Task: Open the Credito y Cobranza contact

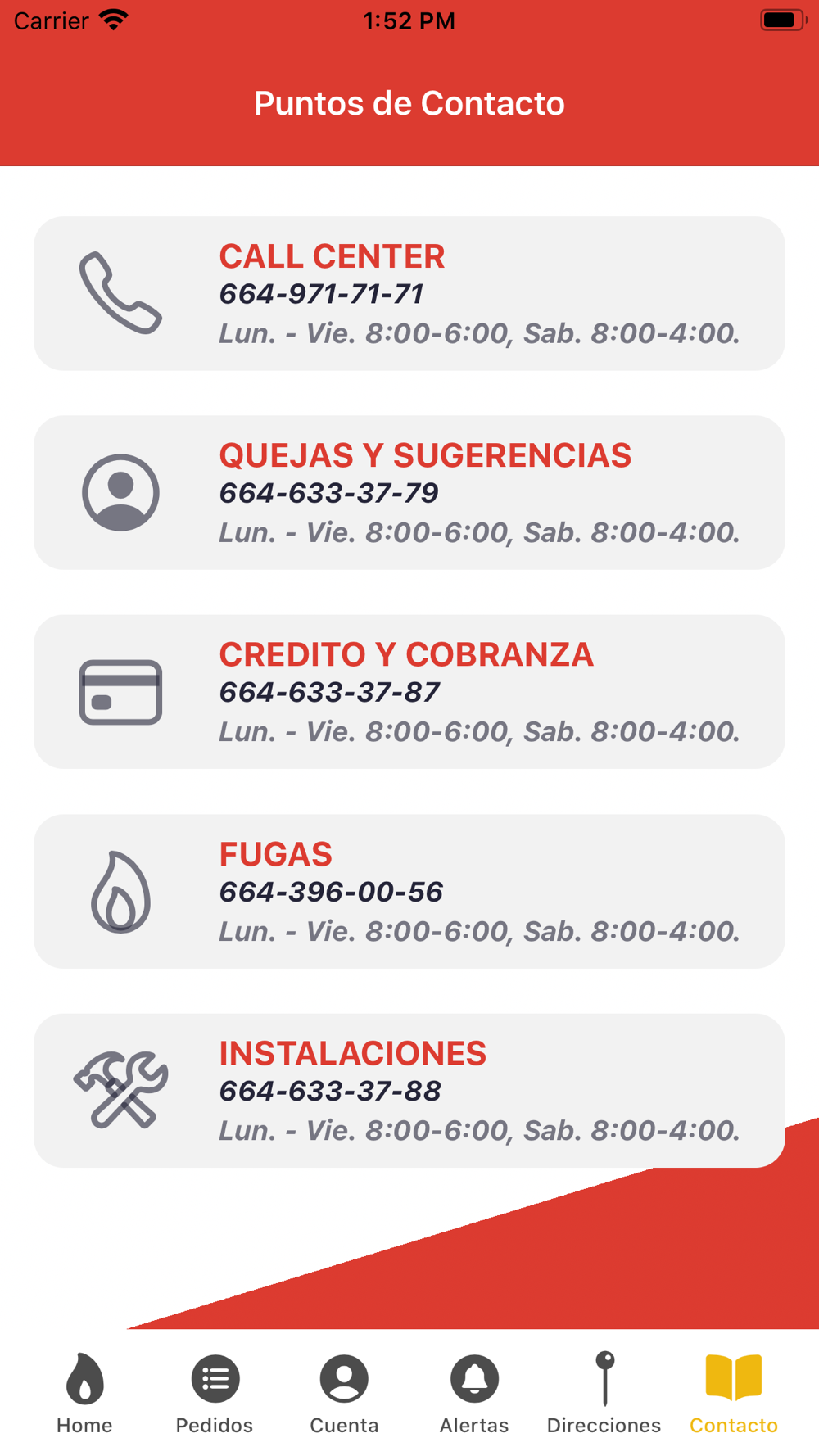Action: click(x=409, y=692)
